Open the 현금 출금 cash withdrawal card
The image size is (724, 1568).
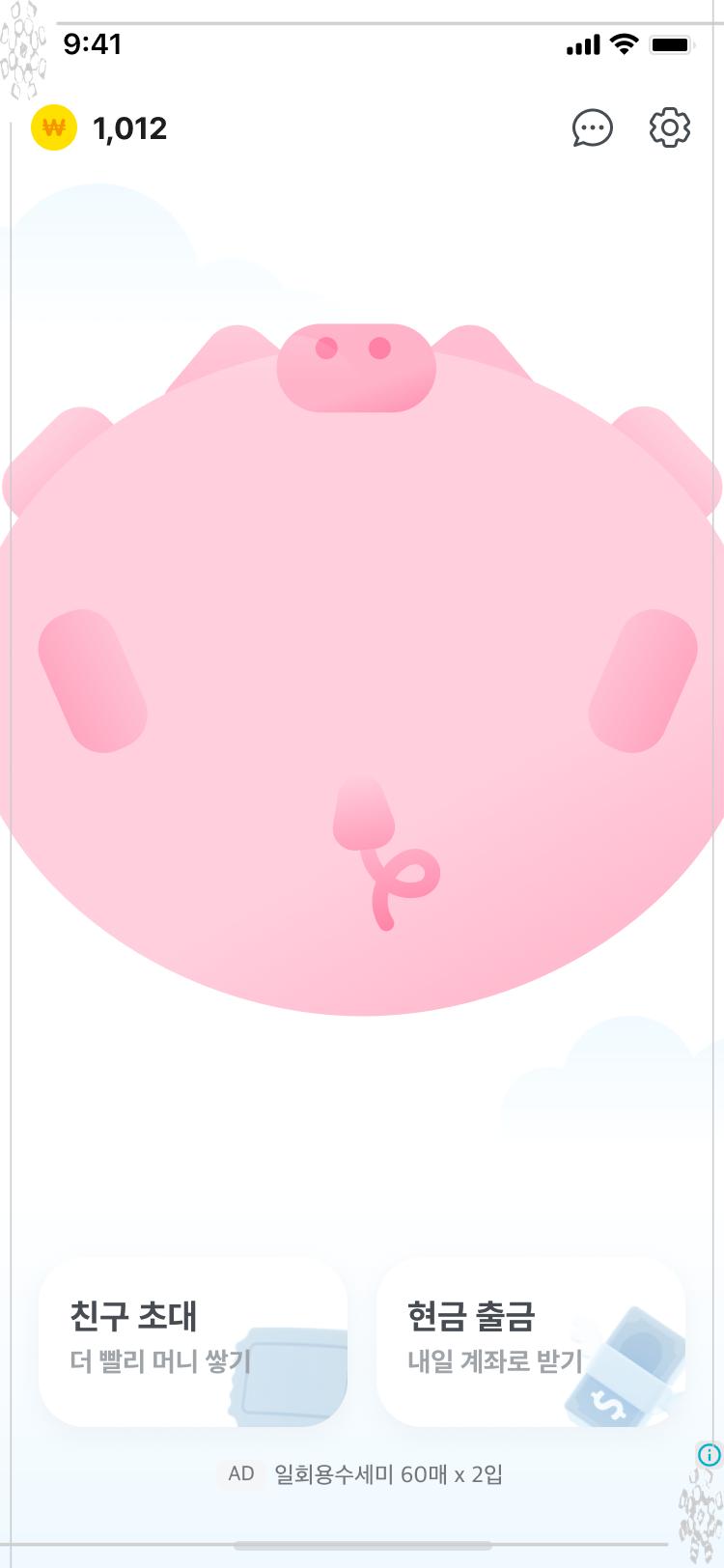tap(531, 1342)
